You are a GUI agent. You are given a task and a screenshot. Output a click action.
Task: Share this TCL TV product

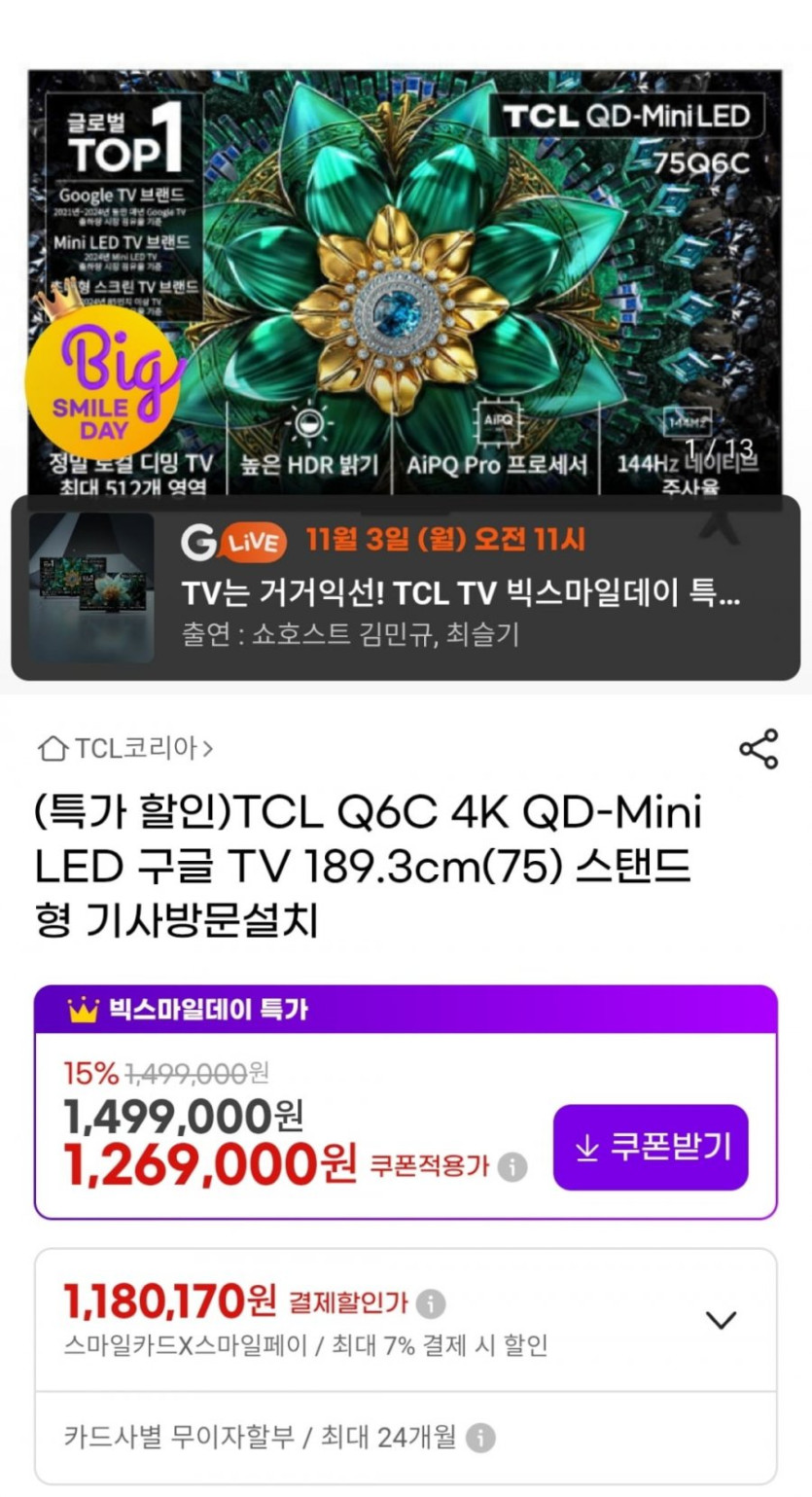coord(759,749)
